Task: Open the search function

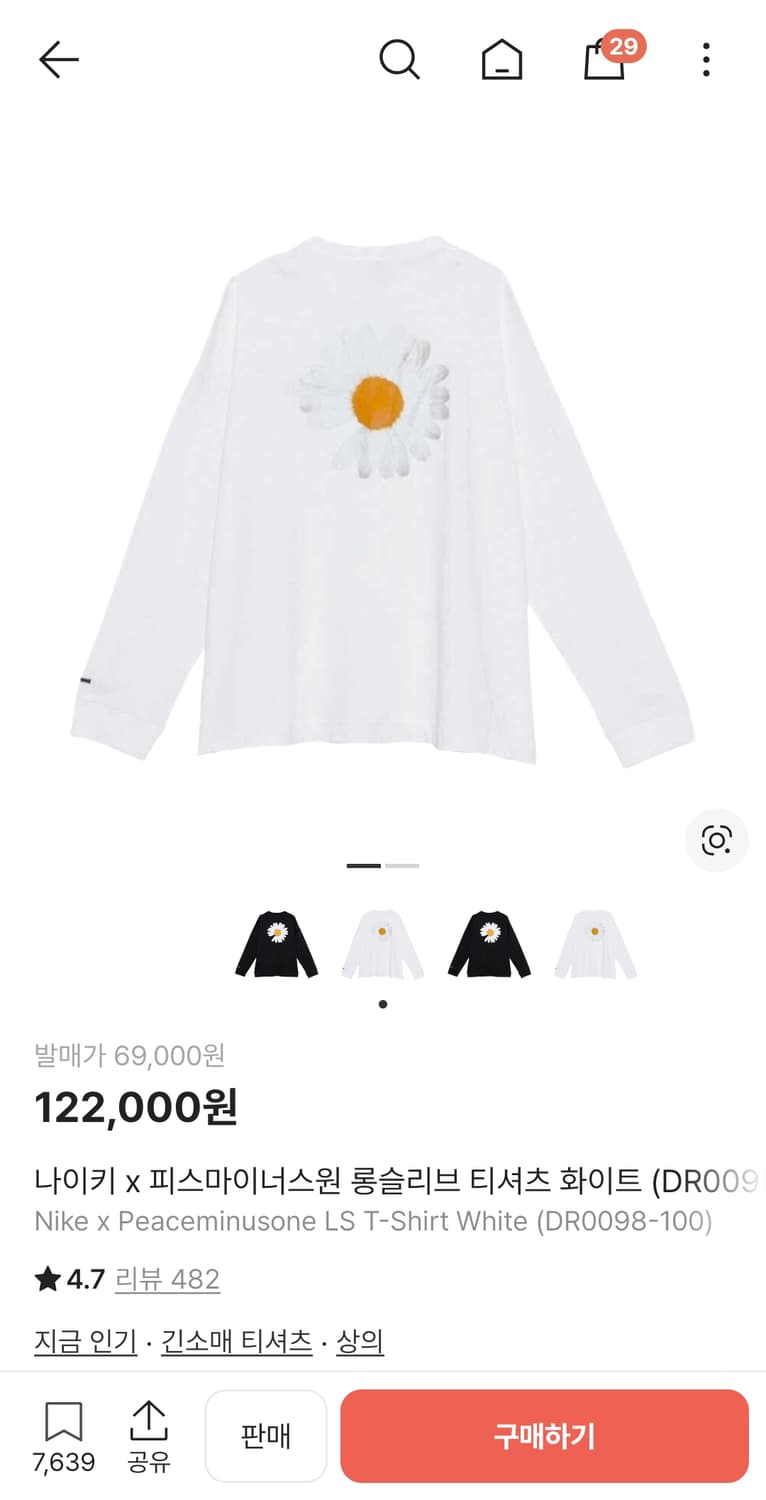Action: 400,59
